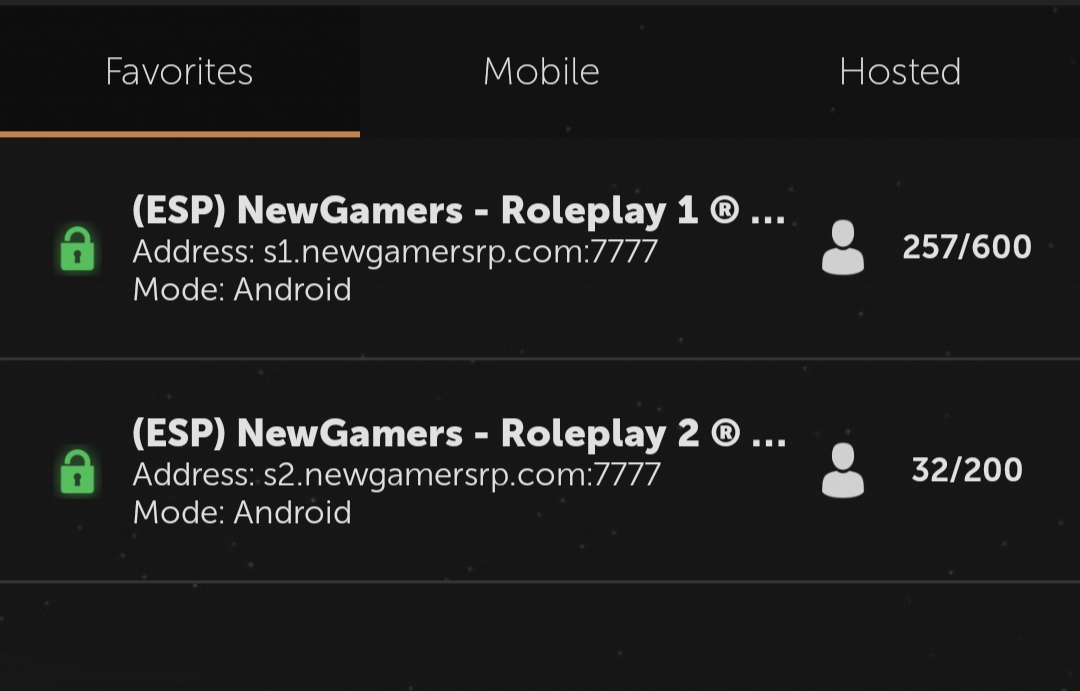The width and height of the screenshot is (1080, 691).
Task: Switch to the Mobile tab
Action: coord(541,72)
